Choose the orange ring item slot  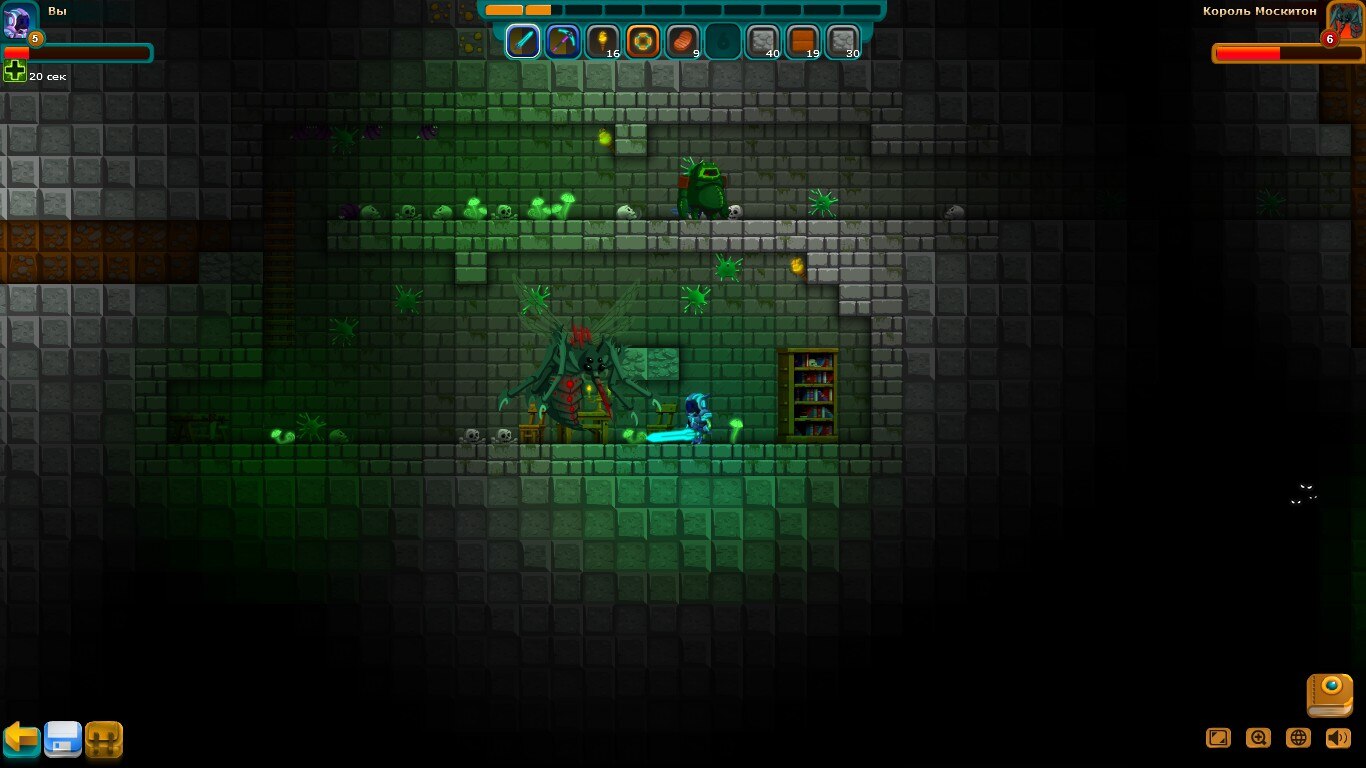coord(643,41)
